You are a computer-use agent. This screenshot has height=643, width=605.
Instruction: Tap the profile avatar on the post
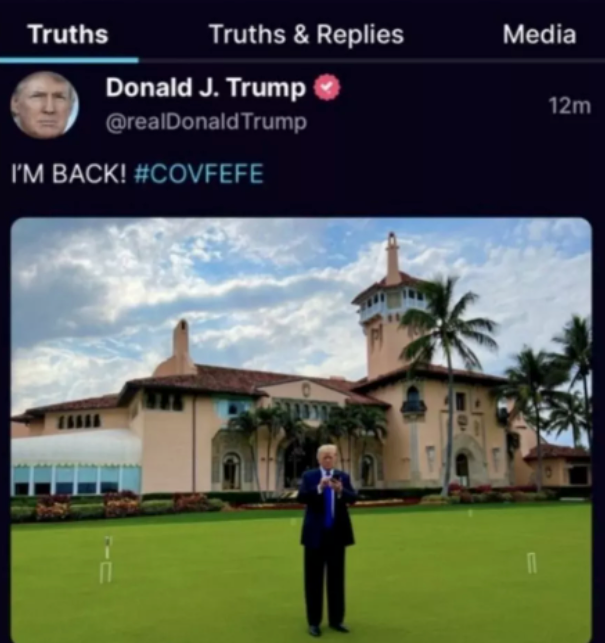[x=44, y=103]
